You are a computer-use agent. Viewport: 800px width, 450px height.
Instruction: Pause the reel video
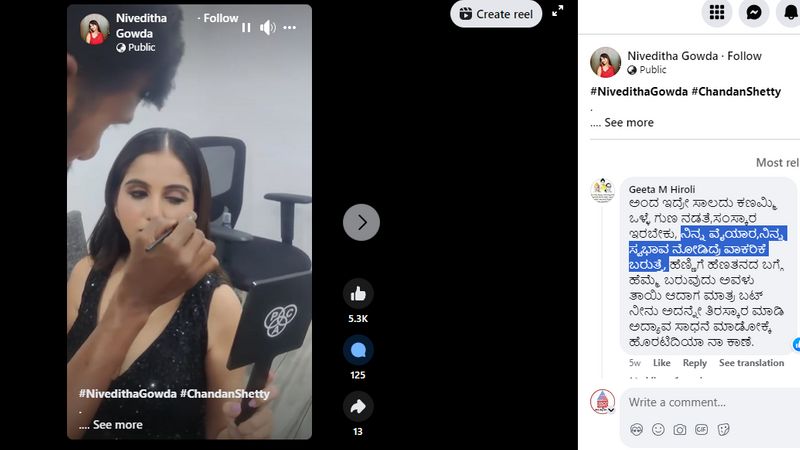pyautogui.click(x=246, y=28)
